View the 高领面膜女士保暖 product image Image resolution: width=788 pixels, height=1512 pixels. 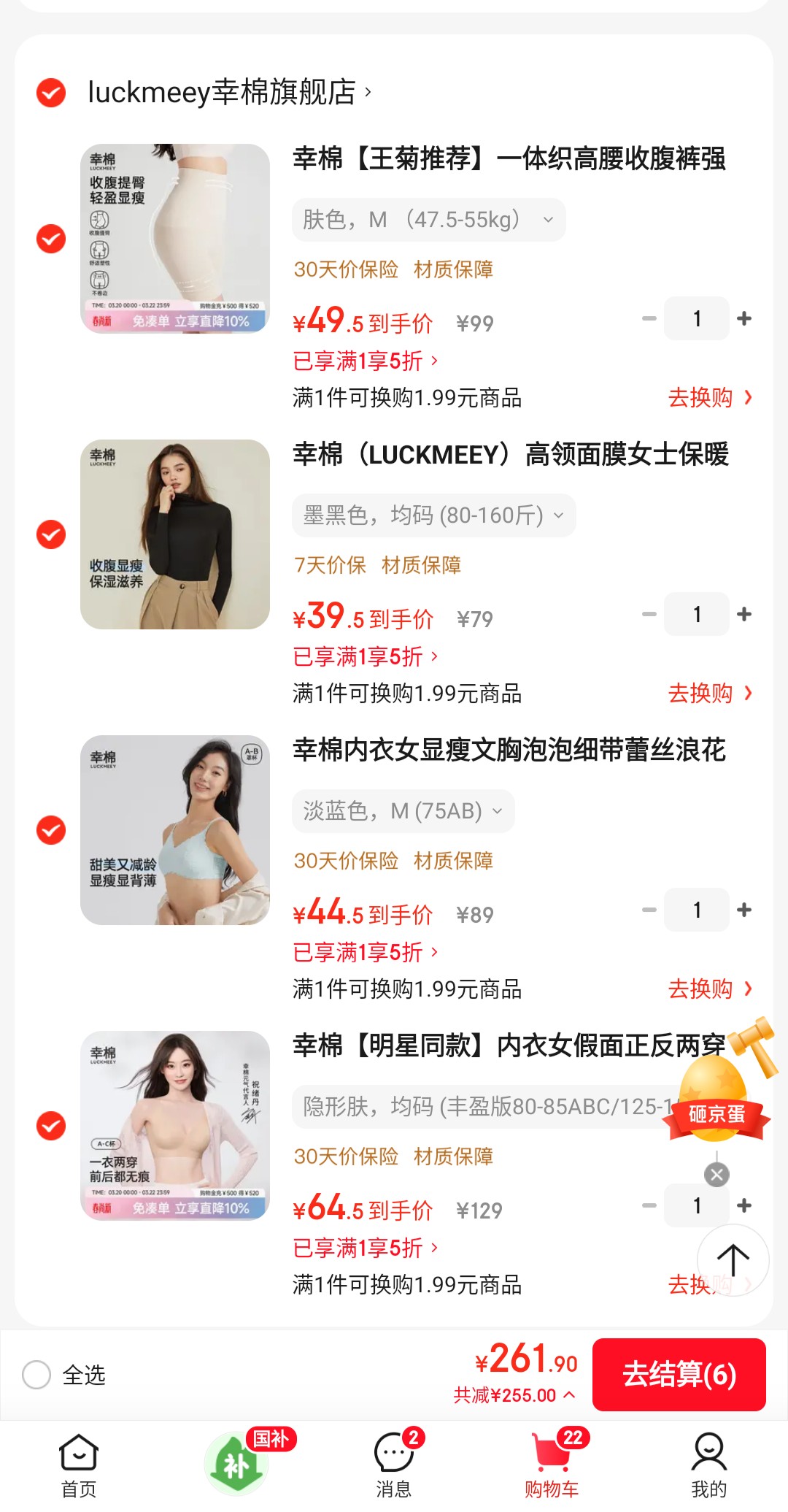click(175, 534)
